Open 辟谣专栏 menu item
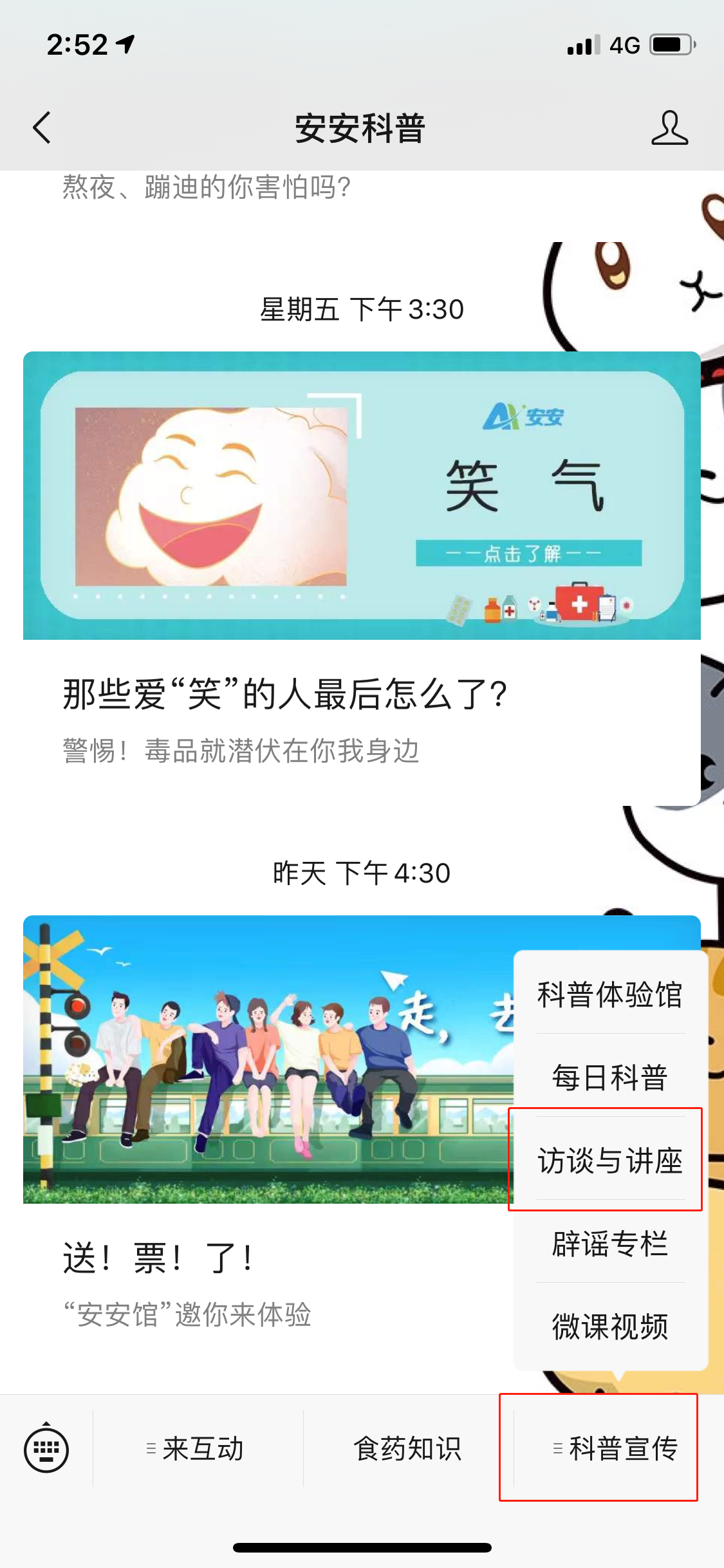Image resolution: width=724 pixels, height=1568 pixels. (610, 1243)
